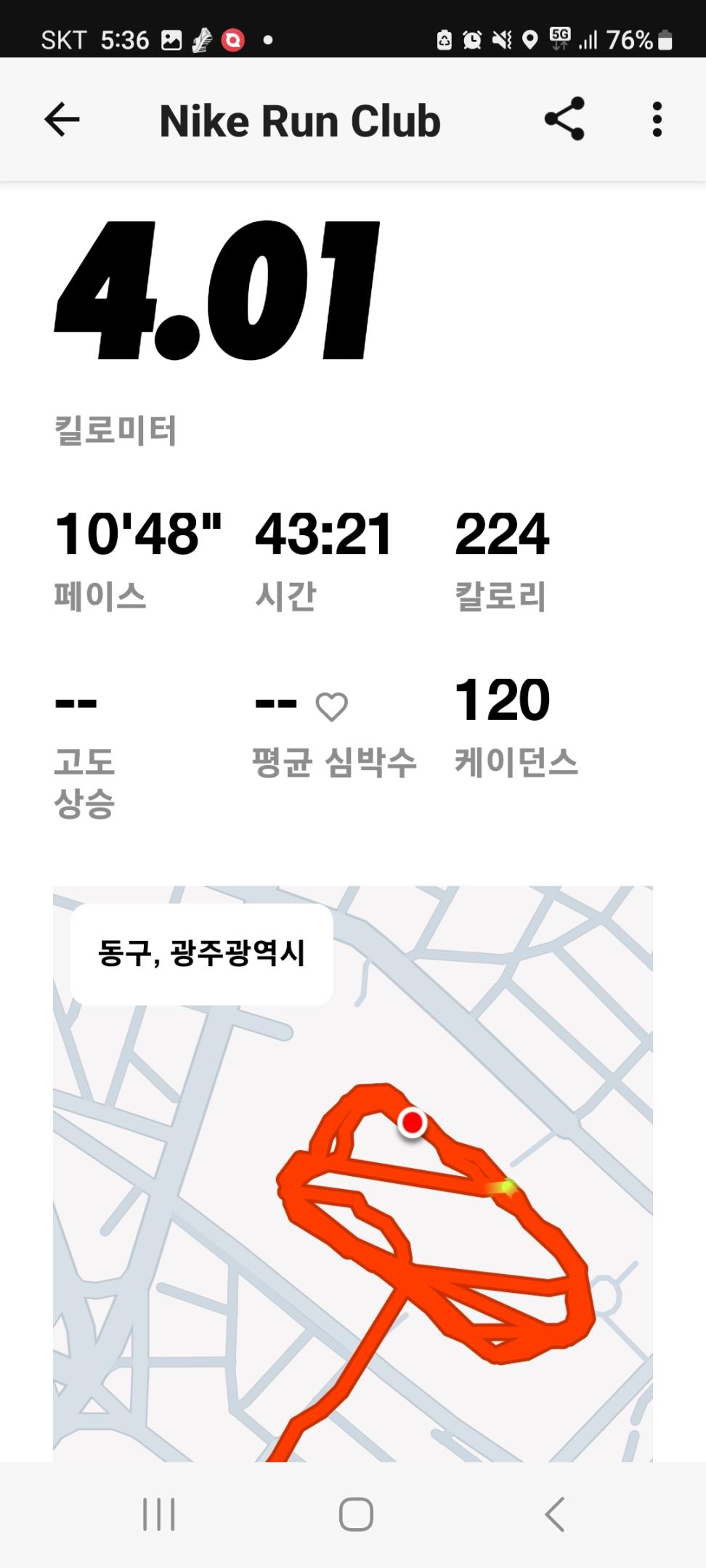The height and width of the screenshot is (1568, 706).
Task: Tap the red notification badge icon in status bar
Action: (x=232, y=40)
